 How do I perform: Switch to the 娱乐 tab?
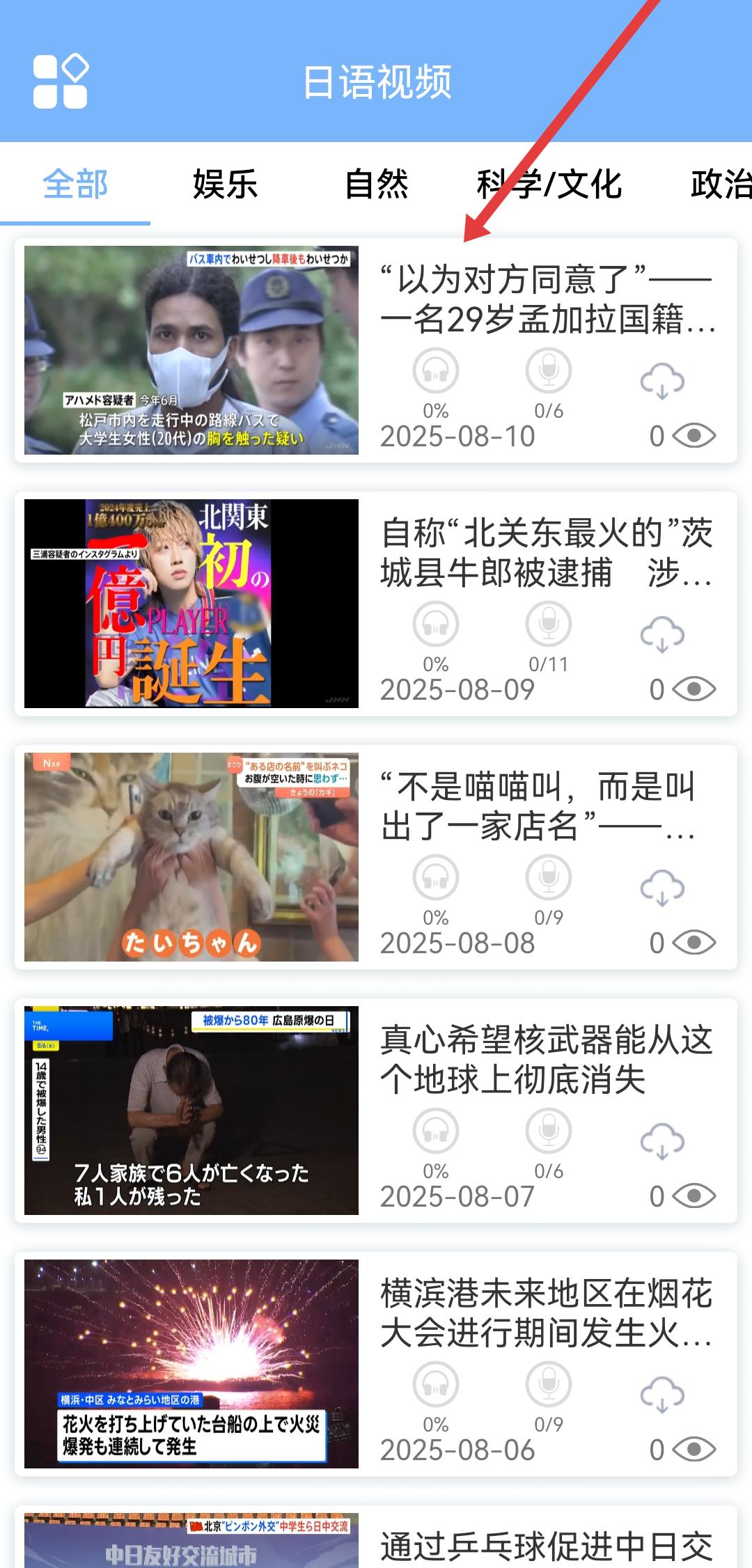tap(225, 185)
